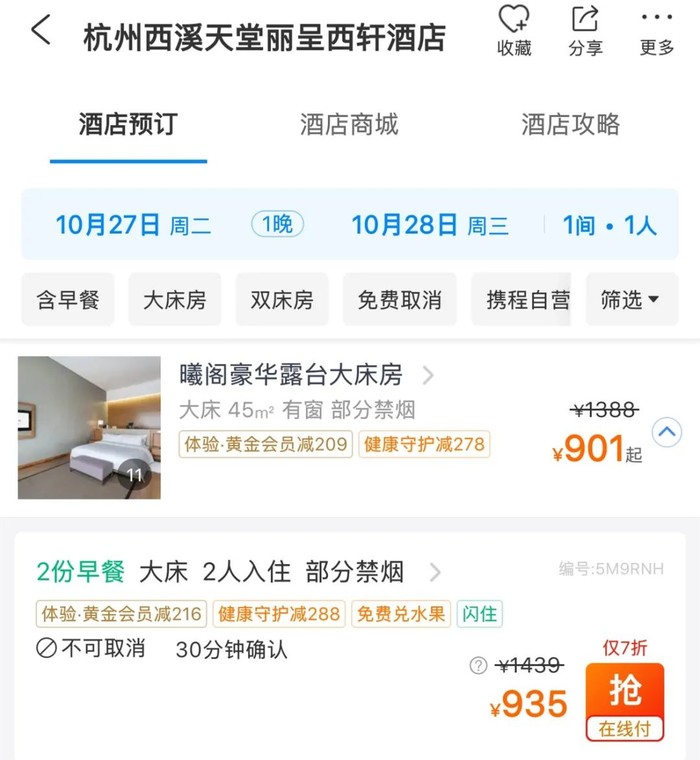Image resolution: width=700 pixels, height=760 pixels.
Task: Filter rooms by 大床房
Action: click(174, 299)
